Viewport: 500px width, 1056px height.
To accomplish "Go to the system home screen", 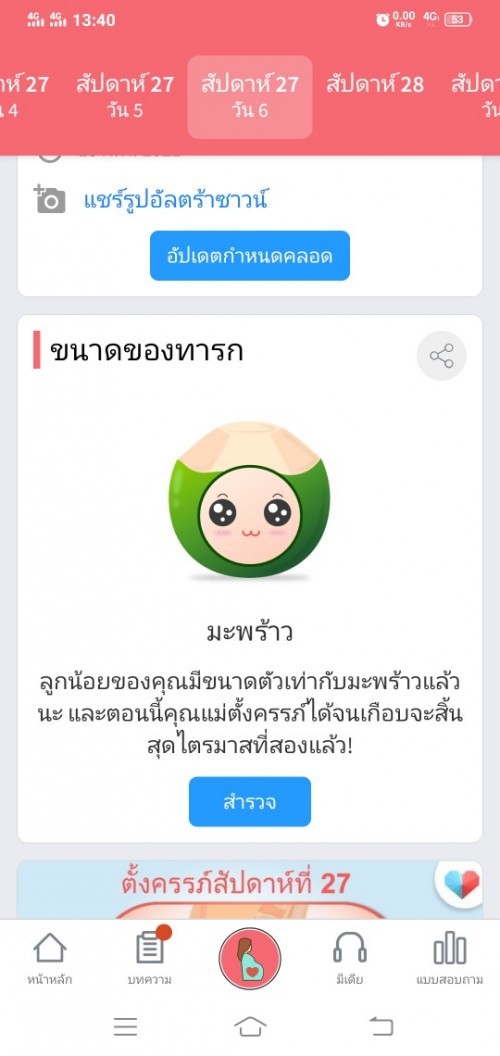I will pos(250,1026).
